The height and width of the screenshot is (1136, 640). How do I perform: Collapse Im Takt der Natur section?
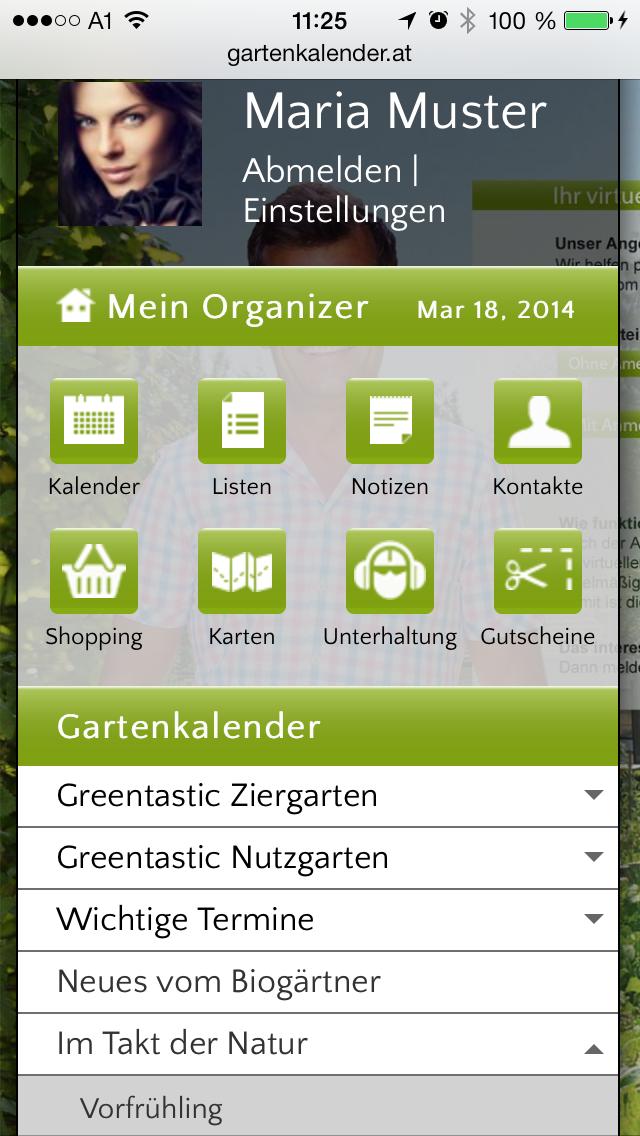coord(318,1044)
